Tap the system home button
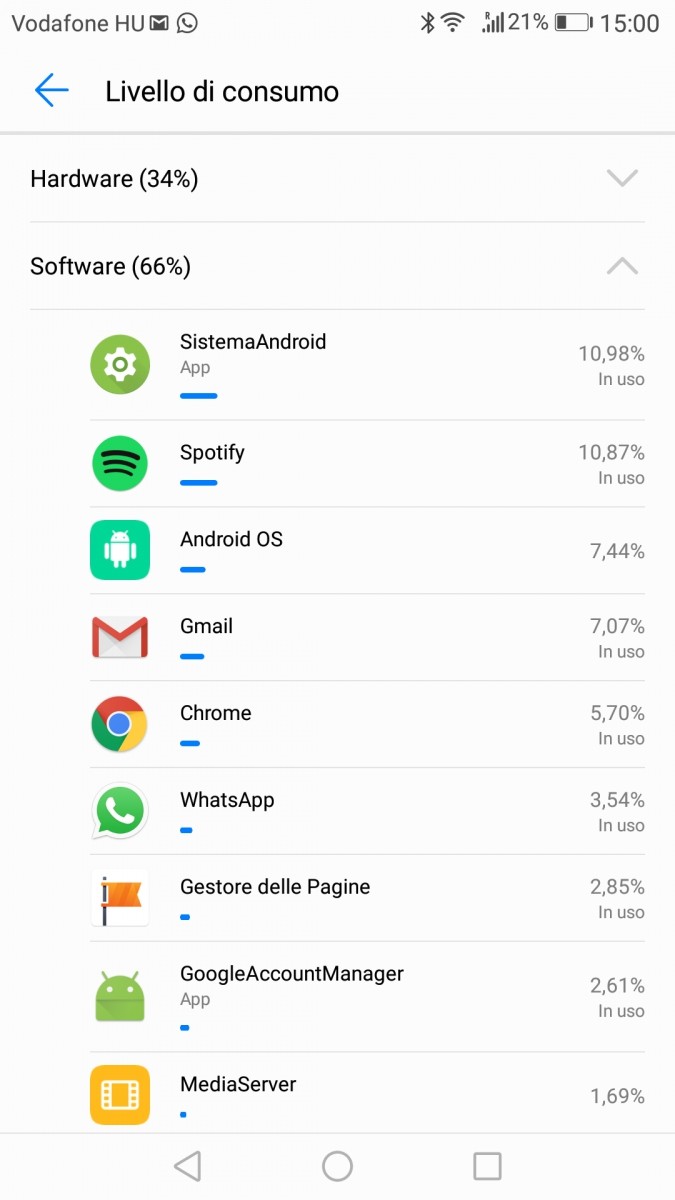 338,1166
